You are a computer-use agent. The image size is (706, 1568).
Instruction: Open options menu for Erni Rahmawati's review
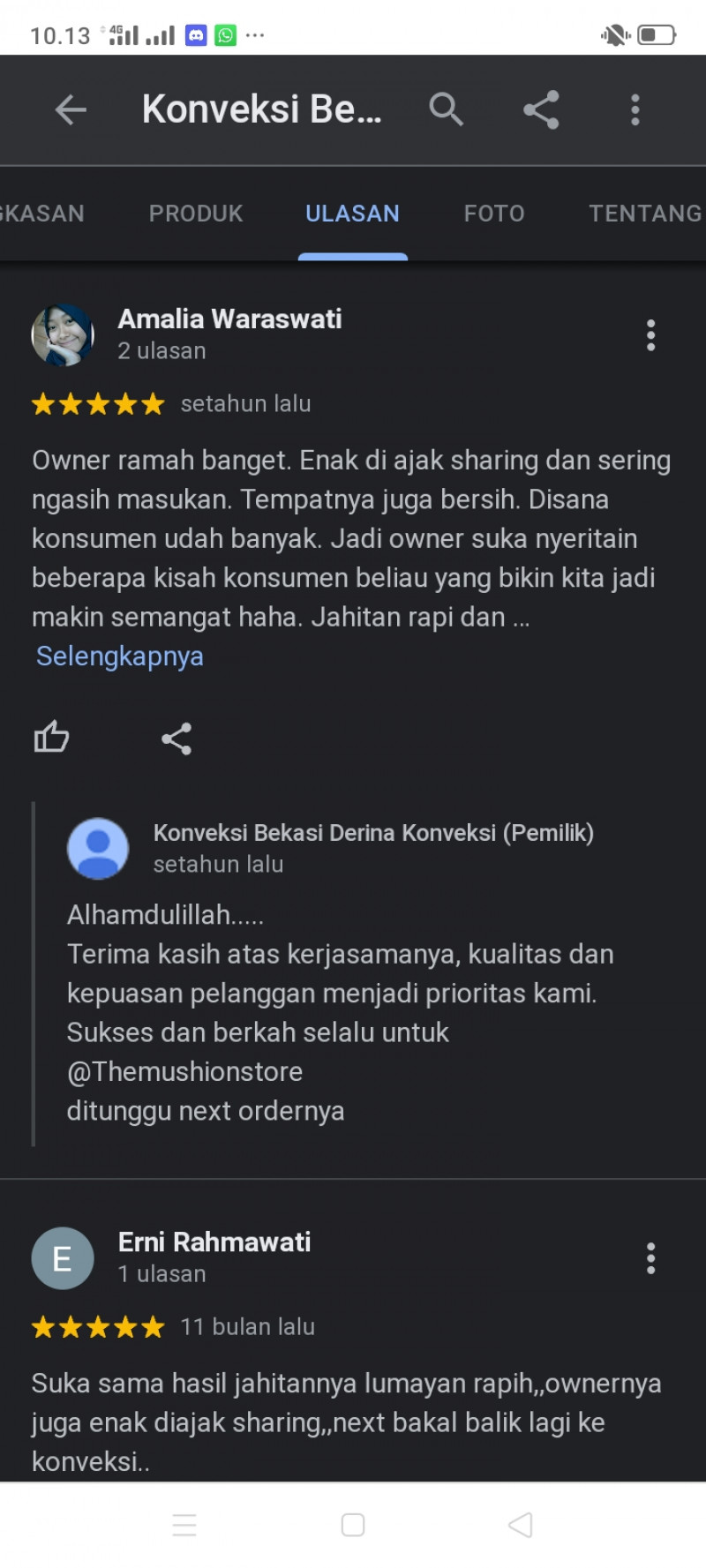coord(650,1258)
